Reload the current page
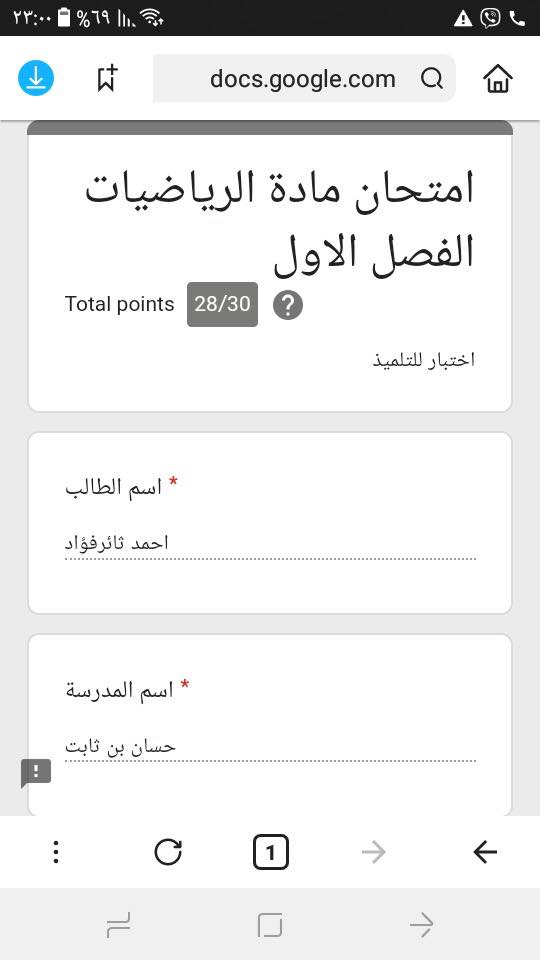Screen dimensions: 540x960 coord(168,852)
